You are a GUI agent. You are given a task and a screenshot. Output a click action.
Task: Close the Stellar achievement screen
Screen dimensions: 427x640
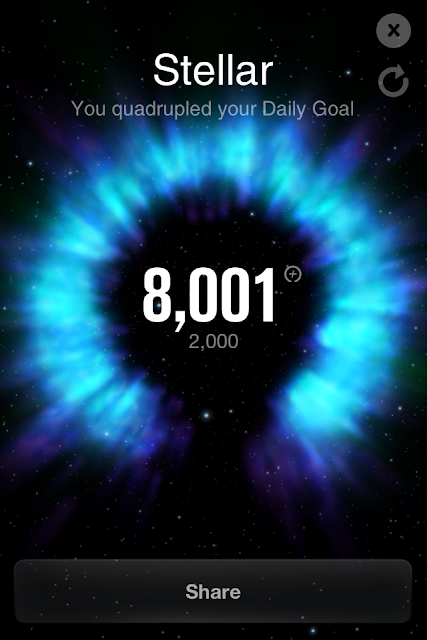coord(393,31)
